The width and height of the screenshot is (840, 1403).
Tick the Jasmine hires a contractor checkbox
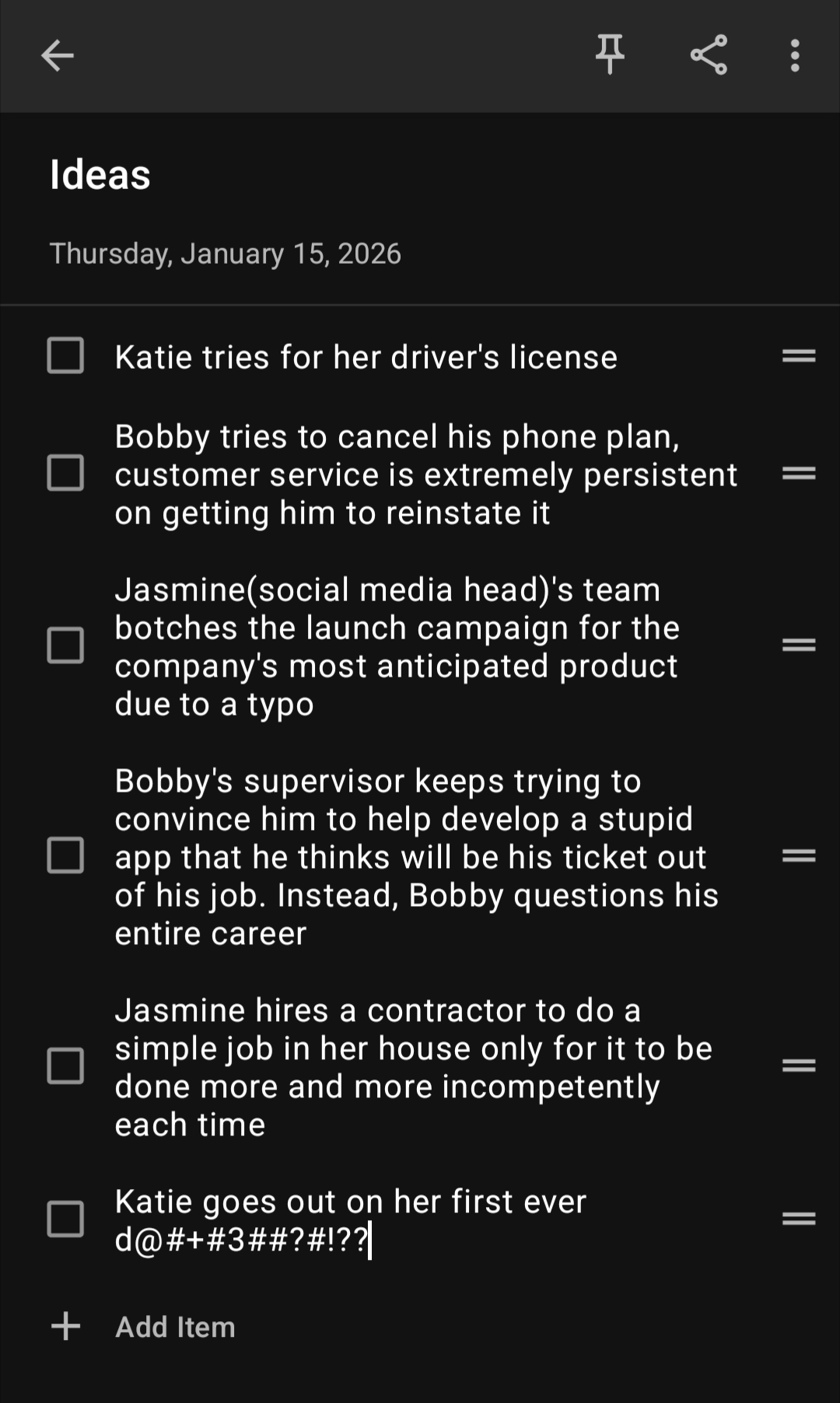[65, 1065]
